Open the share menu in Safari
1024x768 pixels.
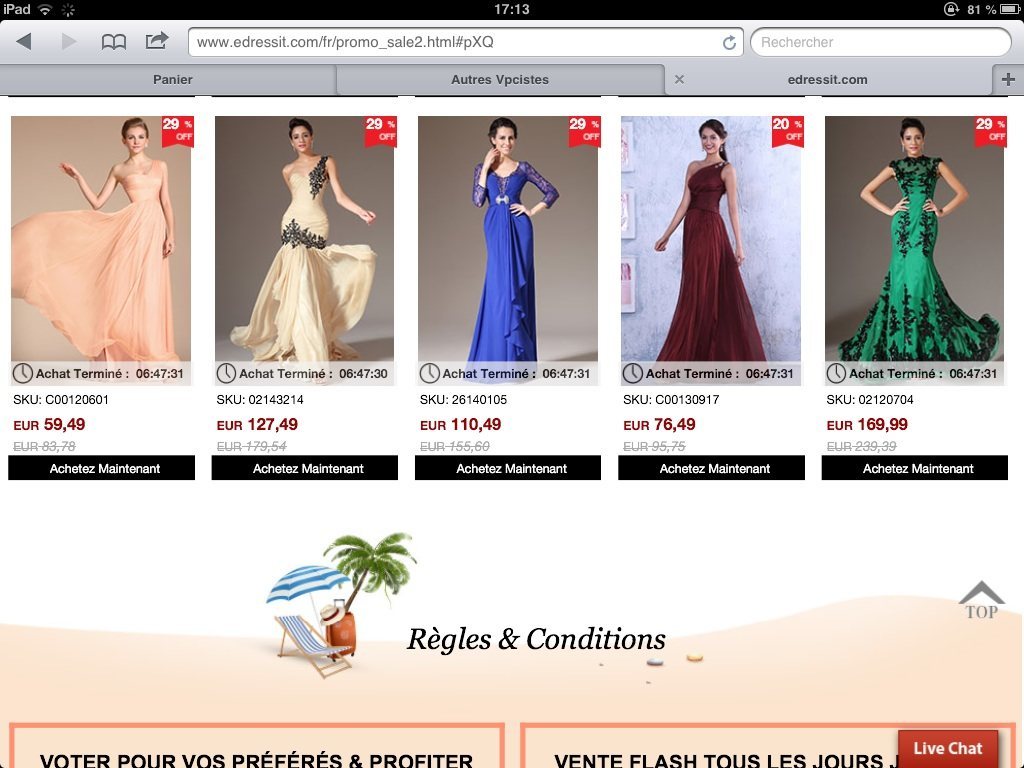pyautogui.click(x=157, y=42)
